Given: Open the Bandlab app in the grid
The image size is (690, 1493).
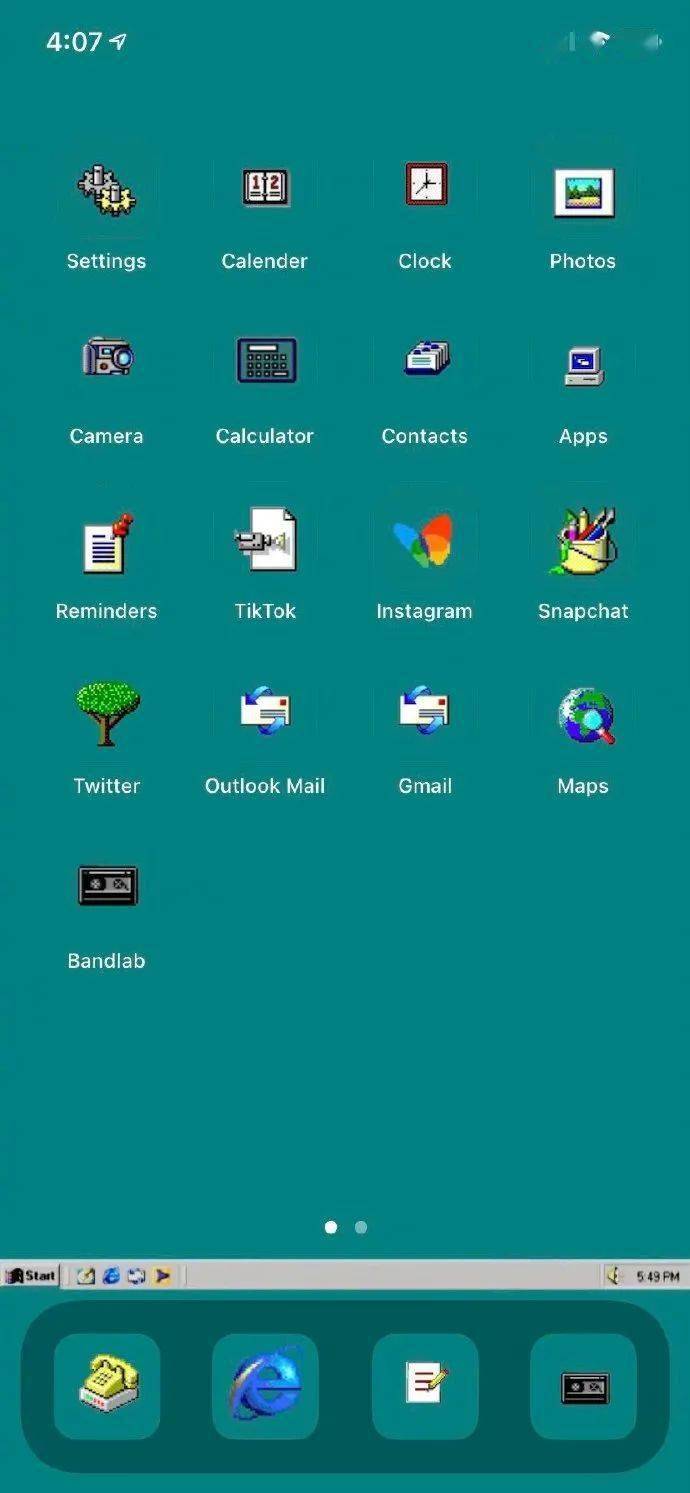Looking at the screenshot, I should [107, 886].
